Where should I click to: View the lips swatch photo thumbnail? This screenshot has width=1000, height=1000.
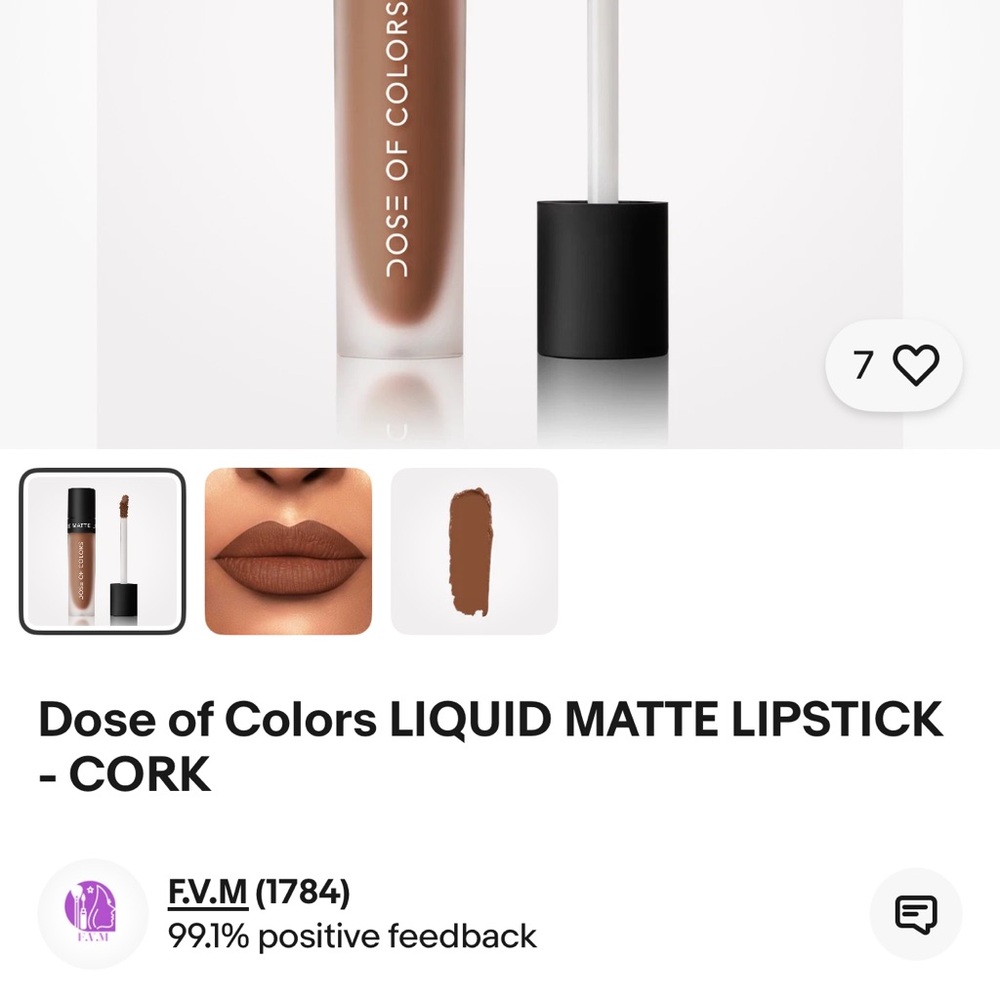(x=288, y=551)
